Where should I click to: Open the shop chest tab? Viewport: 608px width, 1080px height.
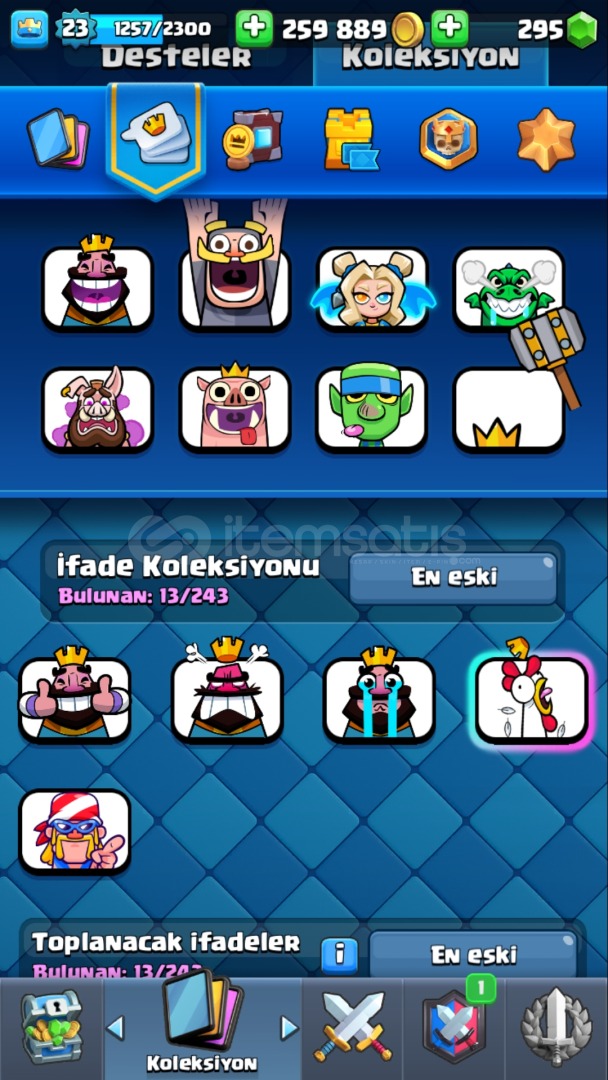(x=52, y=1028)
